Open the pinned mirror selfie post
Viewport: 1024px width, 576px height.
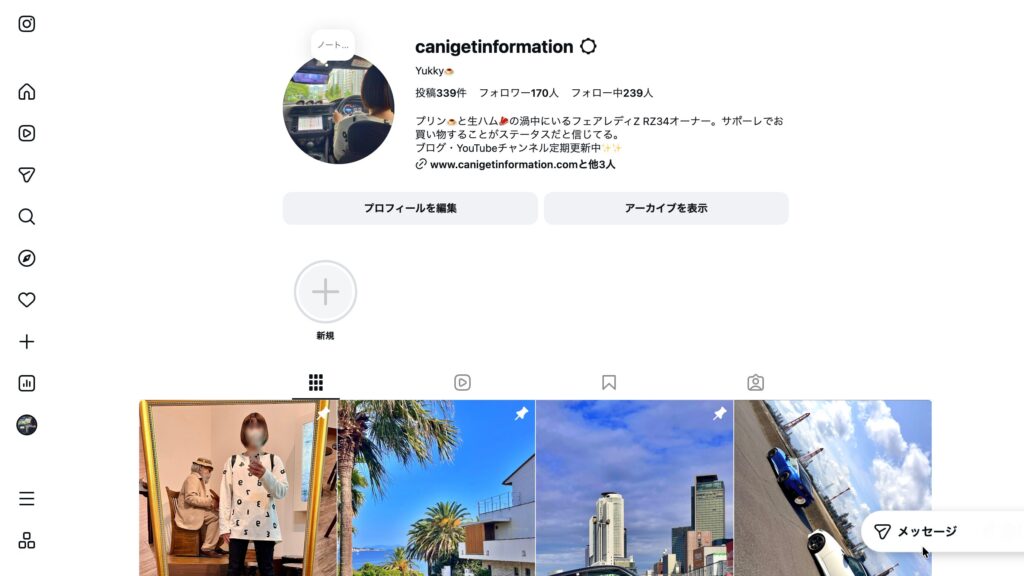point(238,490)
